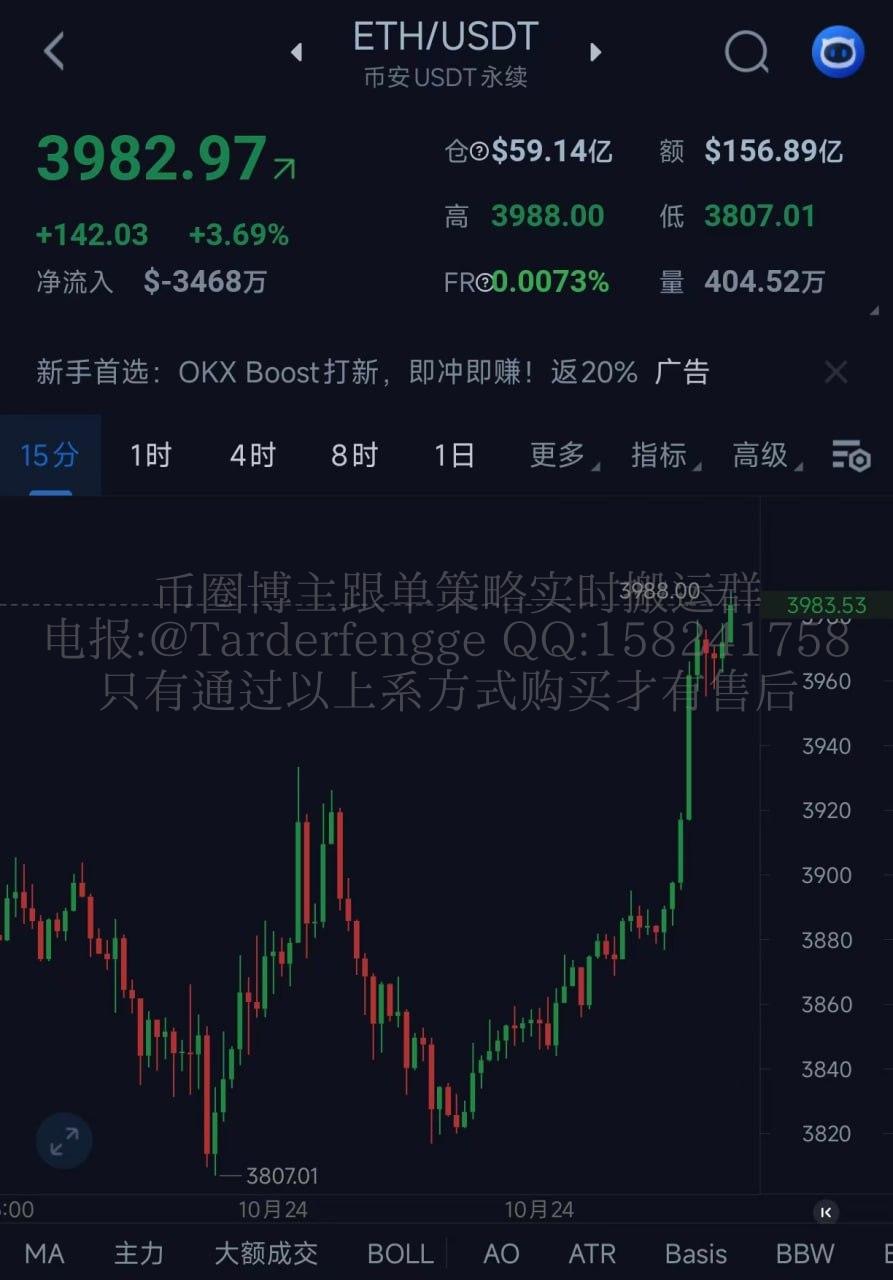Expand chart to fullscreen
The image size is (893, 1280).
click(x=64, y=1141)
